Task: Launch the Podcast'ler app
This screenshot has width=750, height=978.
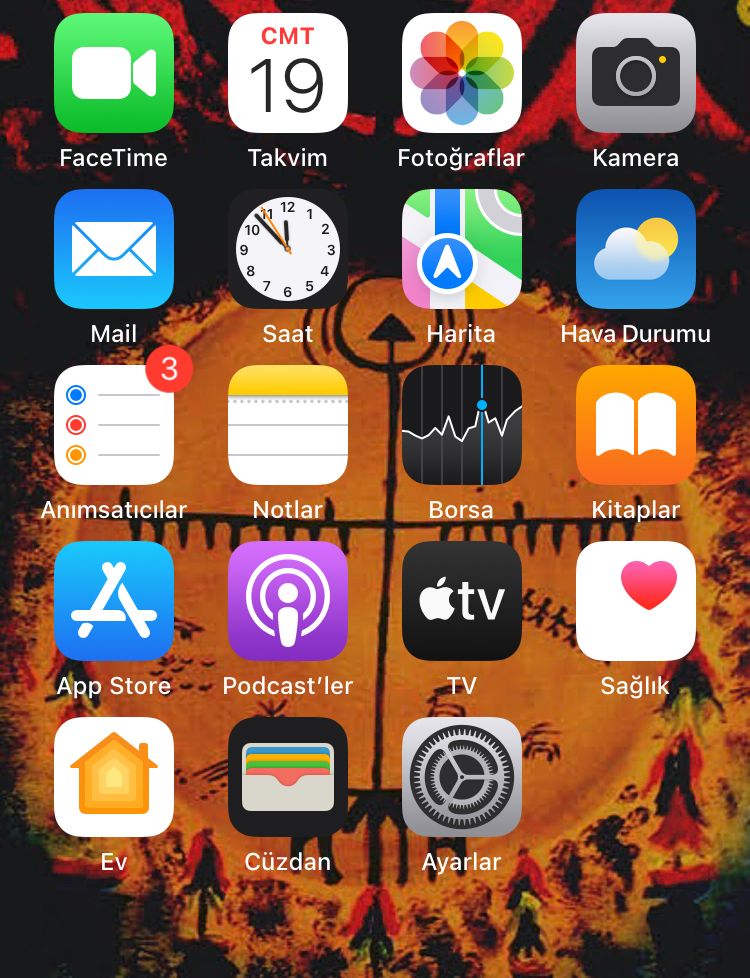Action: [x=288, y=601]
